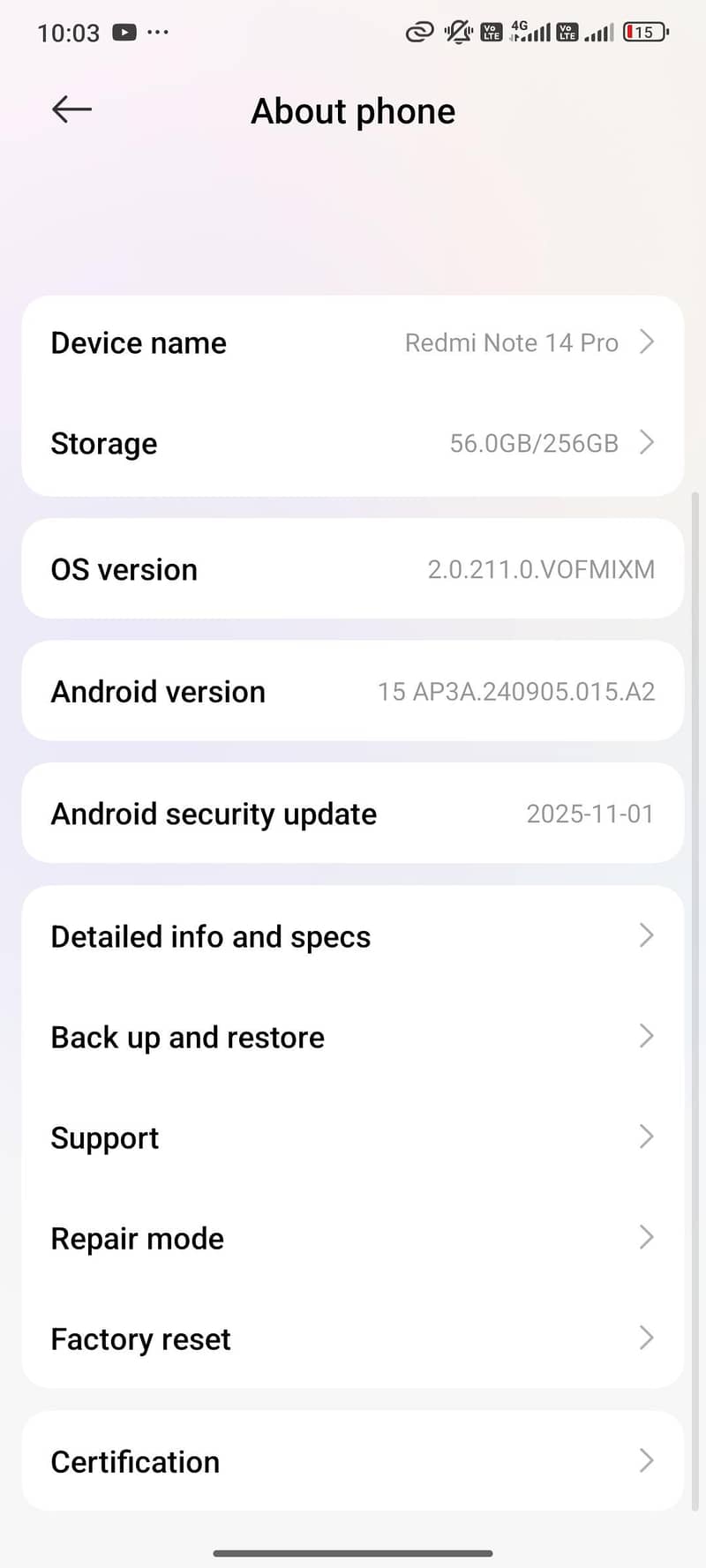Open Detailed info and specs
The height and width of the screenshot is (1568, 706).
point(353,936)
